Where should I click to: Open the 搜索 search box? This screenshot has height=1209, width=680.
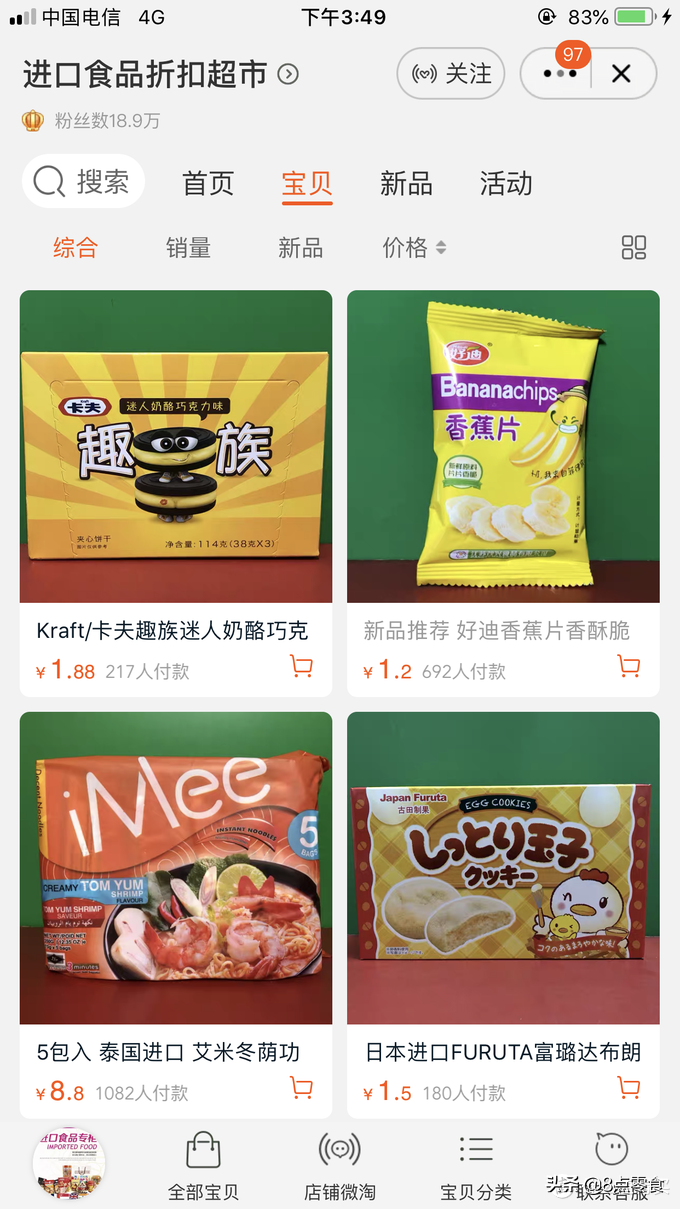coord(83,182)
